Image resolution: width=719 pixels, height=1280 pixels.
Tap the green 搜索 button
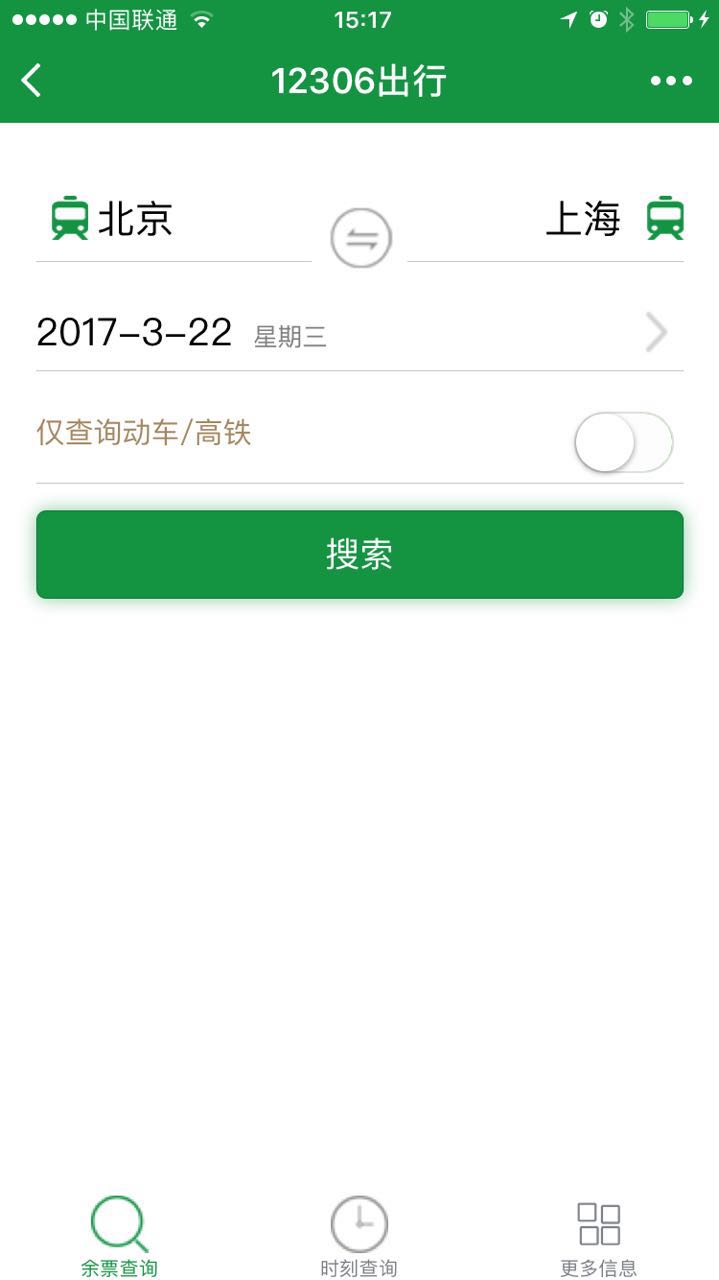point(360,555)
